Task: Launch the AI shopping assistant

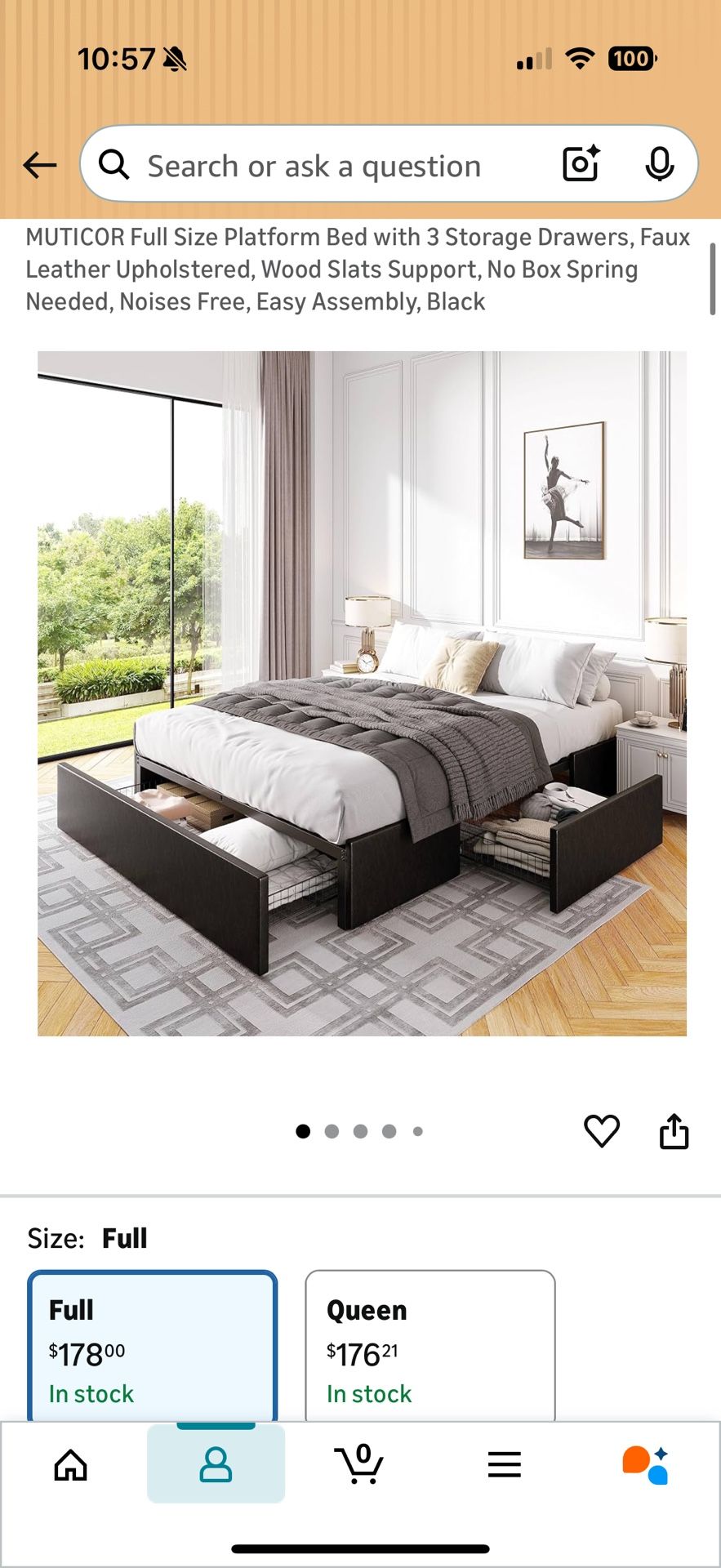Action: click(646, 1464)
